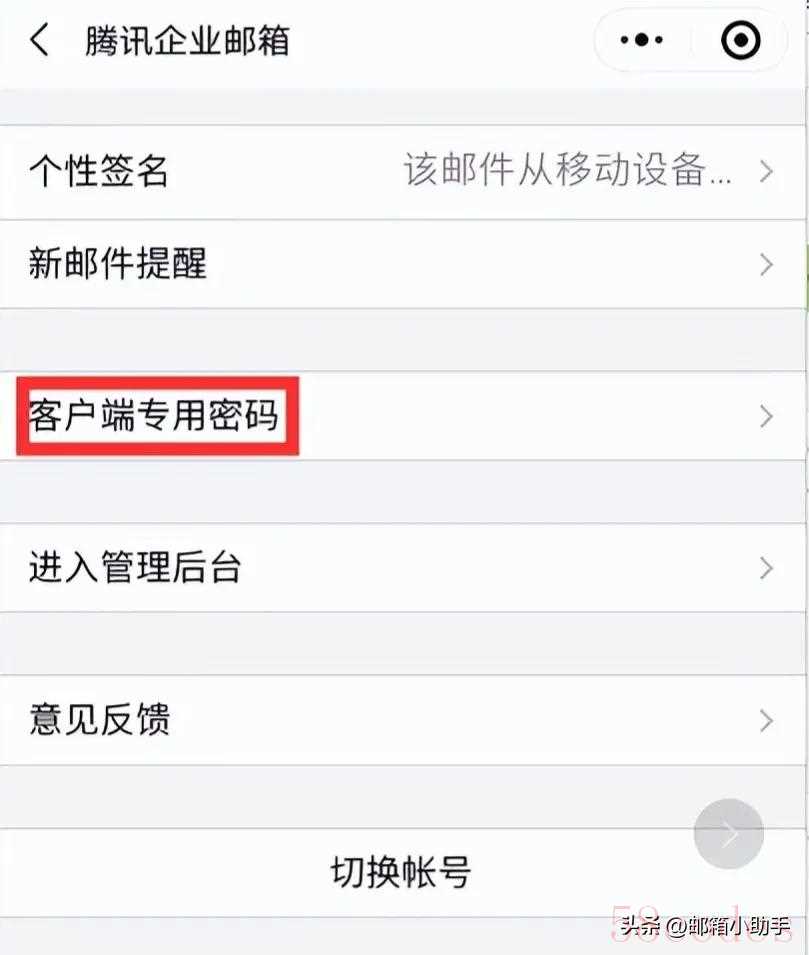
Task: Open 新邮件提醒 settings
Action: (400, 264)
